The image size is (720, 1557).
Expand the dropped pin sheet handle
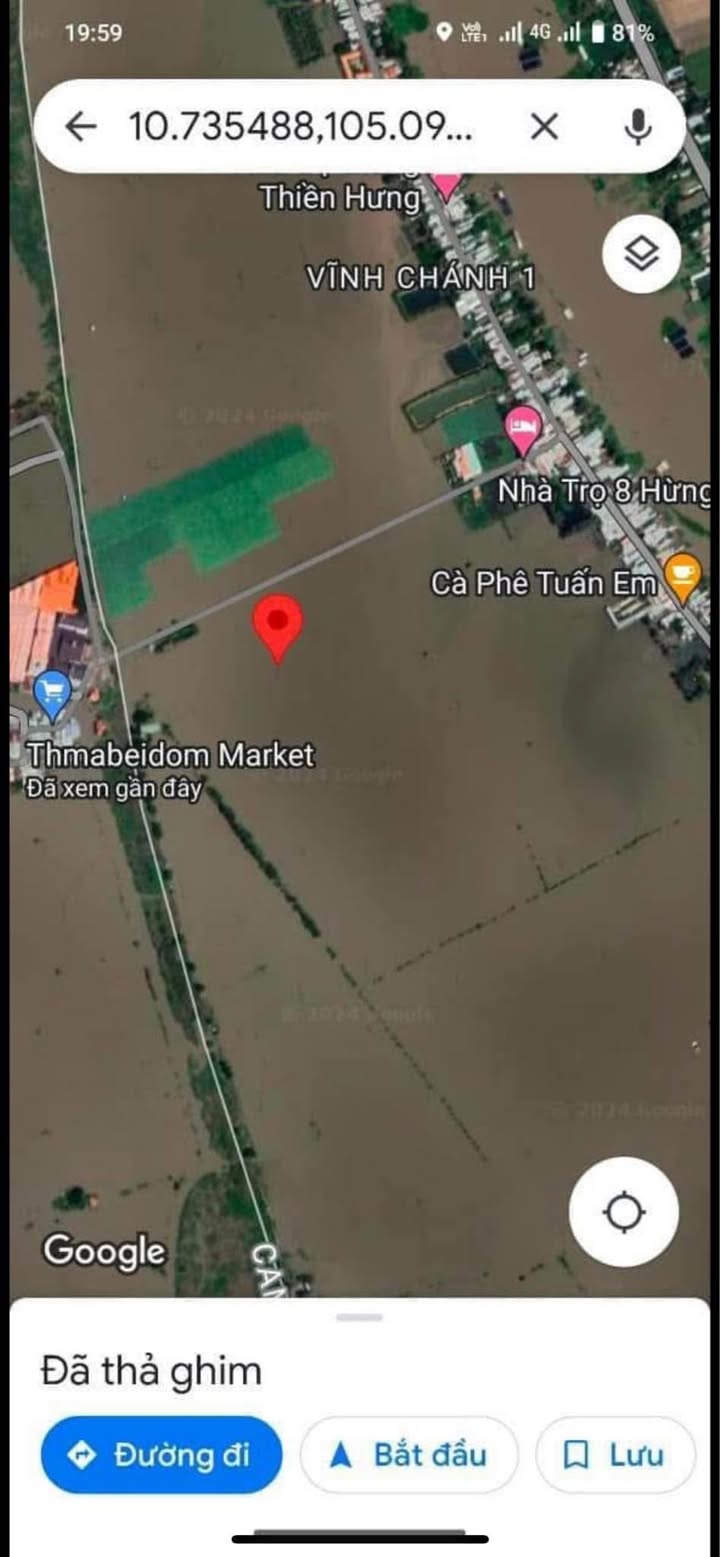359,1317
